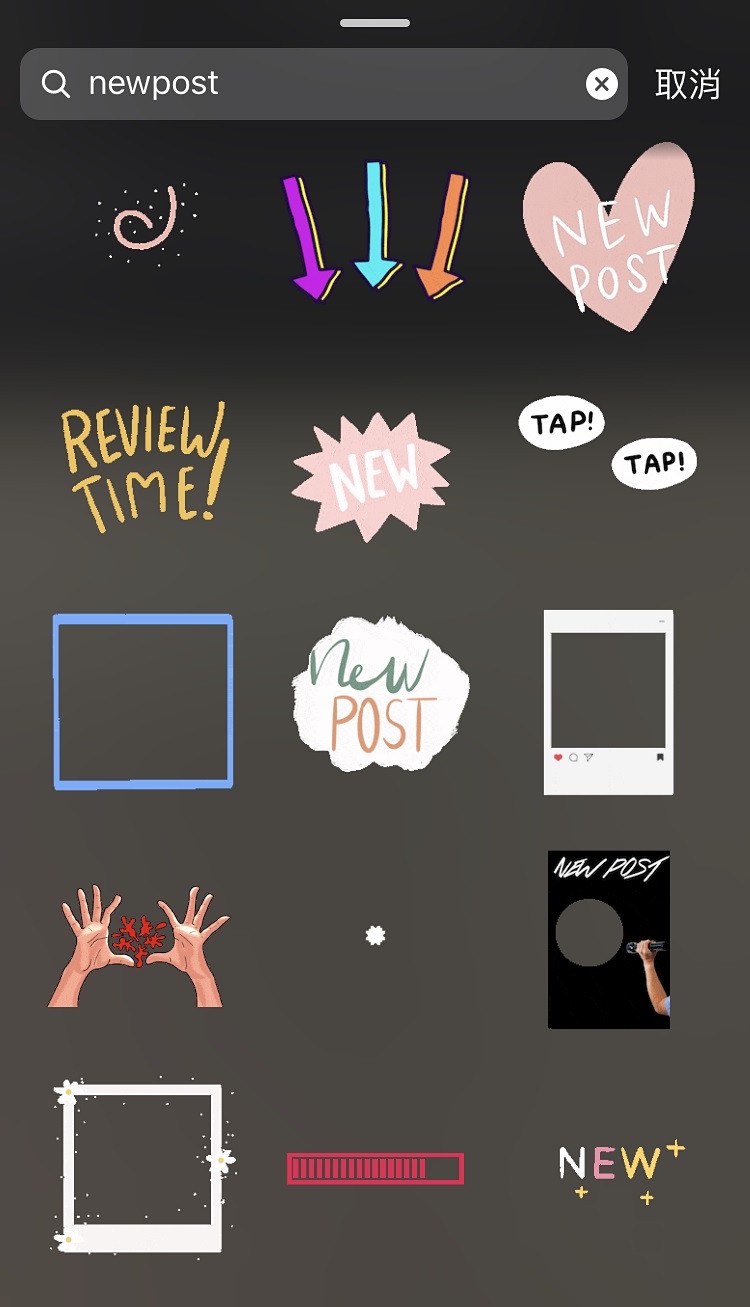Select the hands with red heart sticker

pos(139,945)
